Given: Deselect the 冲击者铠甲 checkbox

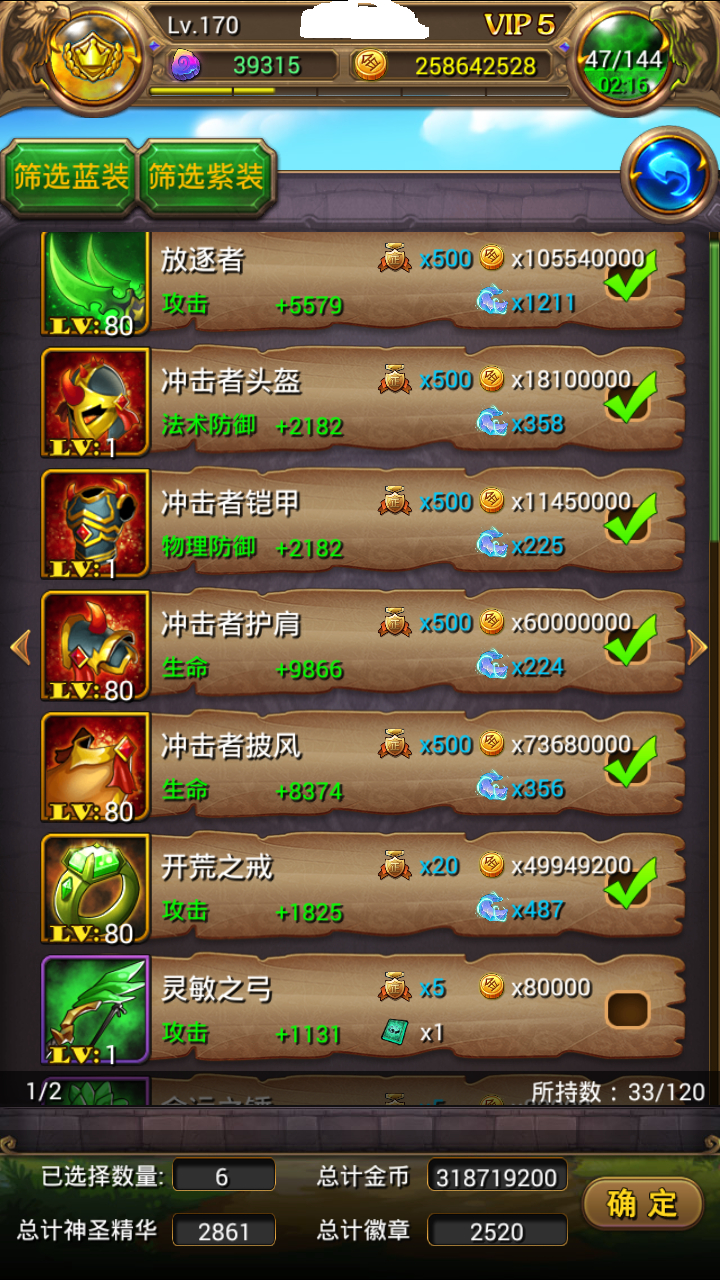Looking at the screenshot, I should pyautogui.click(x=629, y=521).
